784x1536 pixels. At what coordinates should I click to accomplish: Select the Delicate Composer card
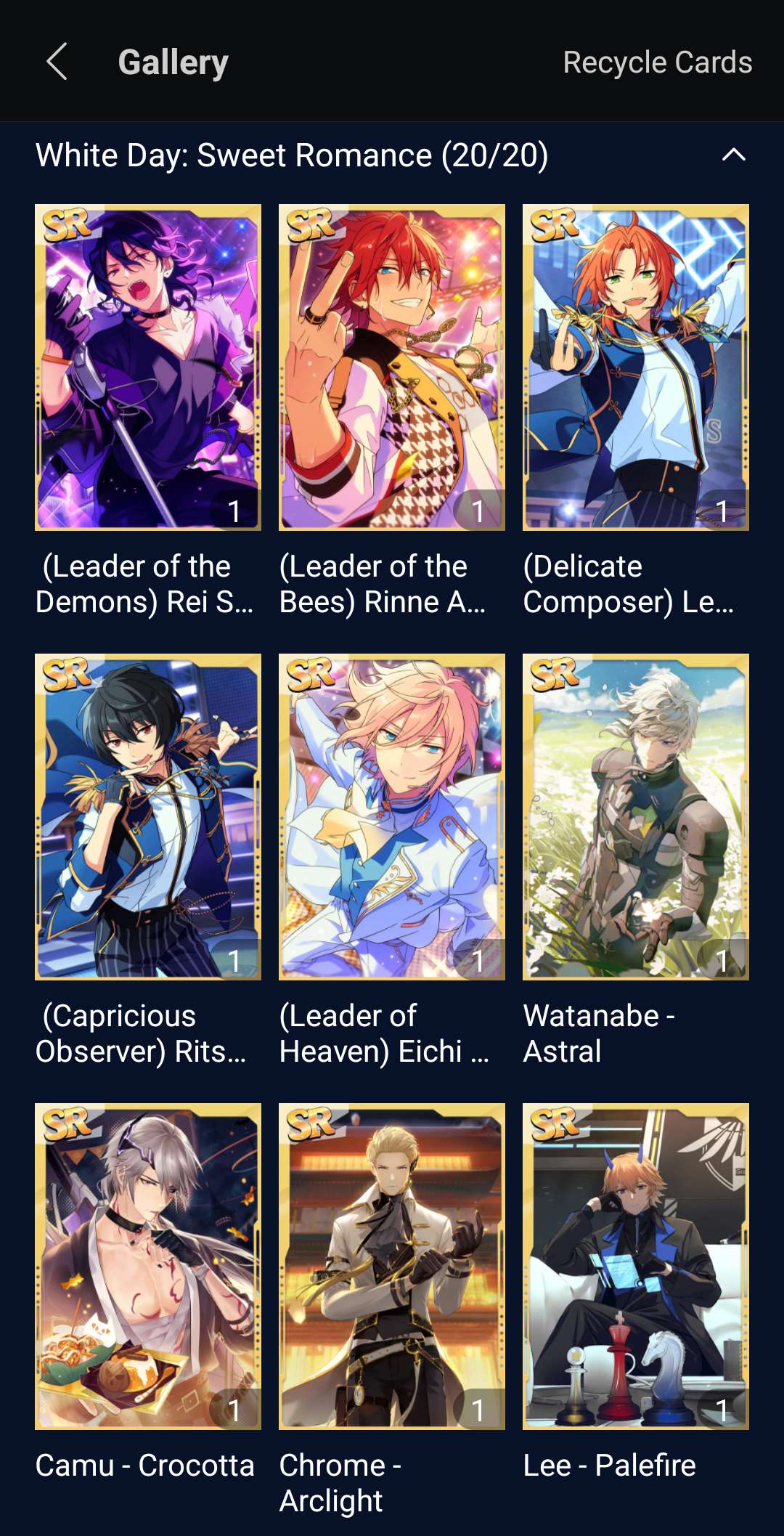[636, 367]
